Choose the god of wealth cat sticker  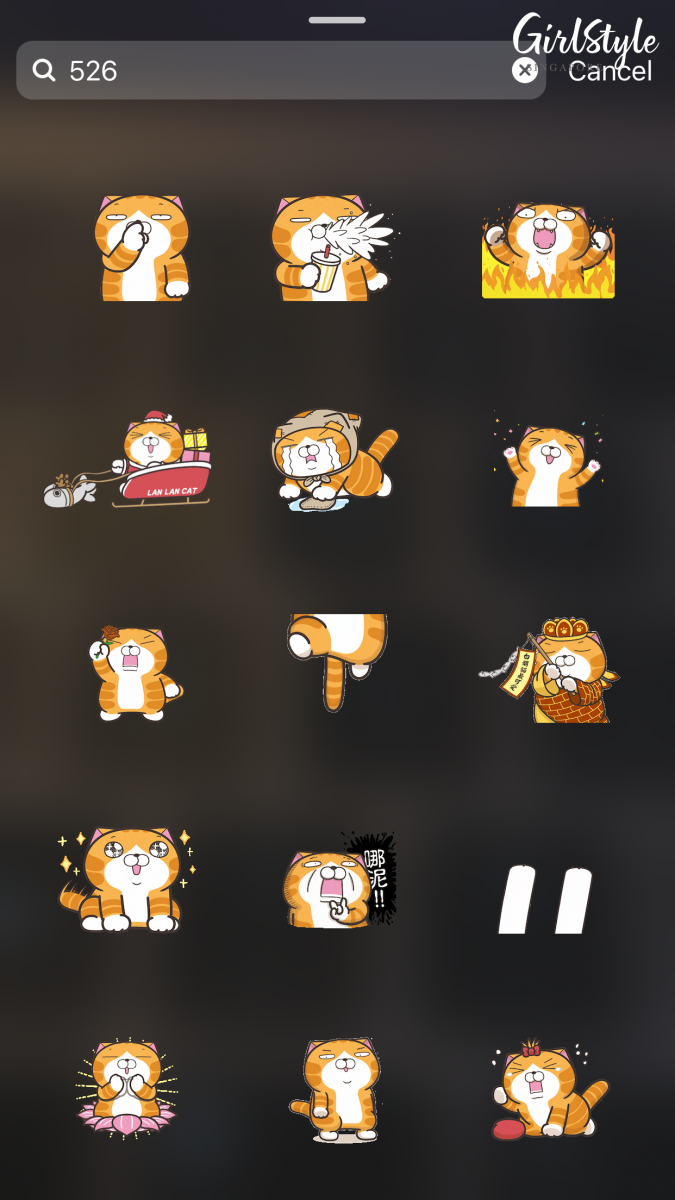click(550, 670)
